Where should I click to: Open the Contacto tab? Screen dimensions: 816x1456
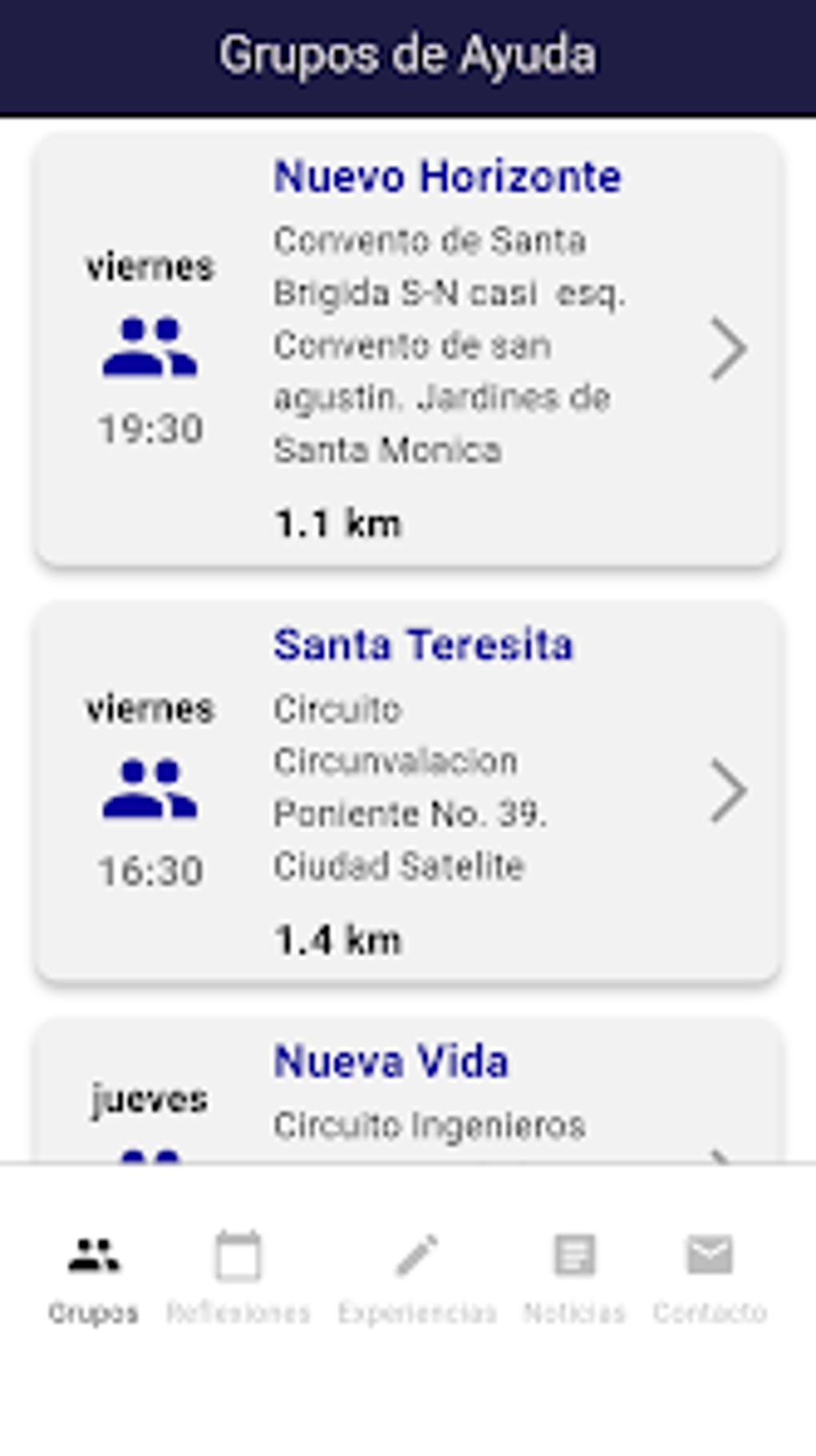pyautogui.click(x=710, y=1274)
